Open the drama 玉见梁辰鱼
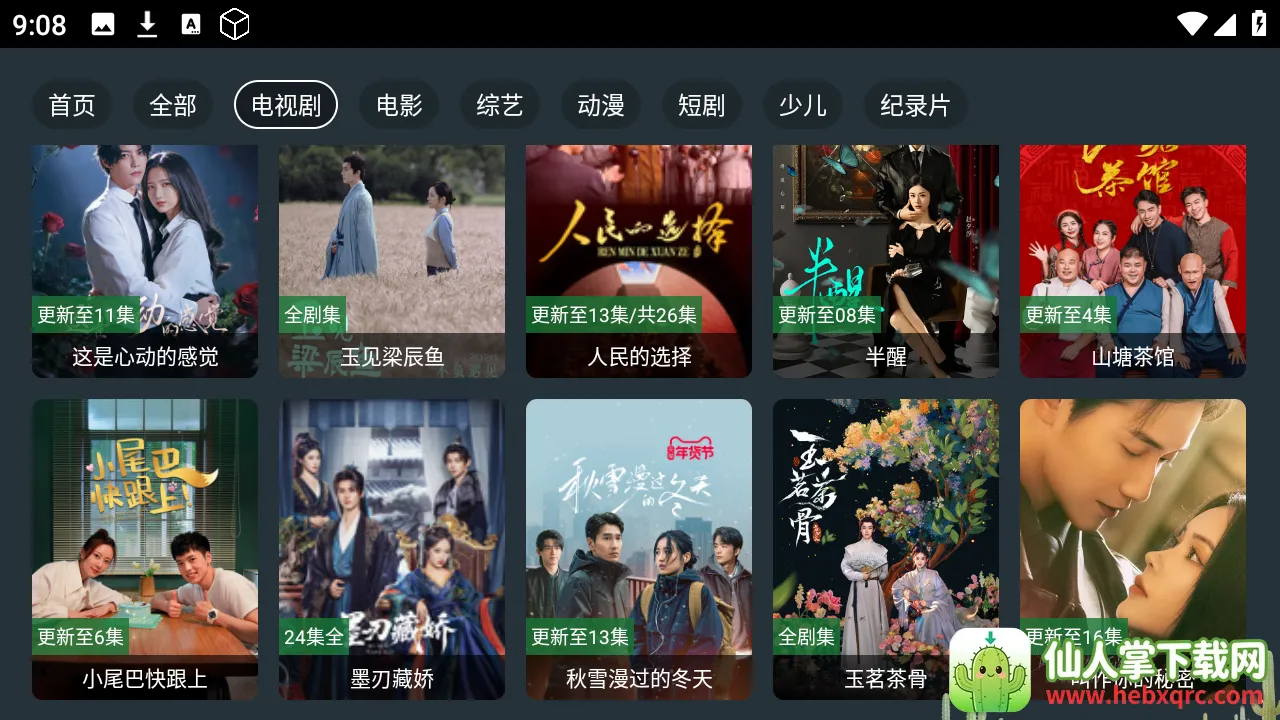This screenshot has height=720, width=1280. (x=392, y=261)
